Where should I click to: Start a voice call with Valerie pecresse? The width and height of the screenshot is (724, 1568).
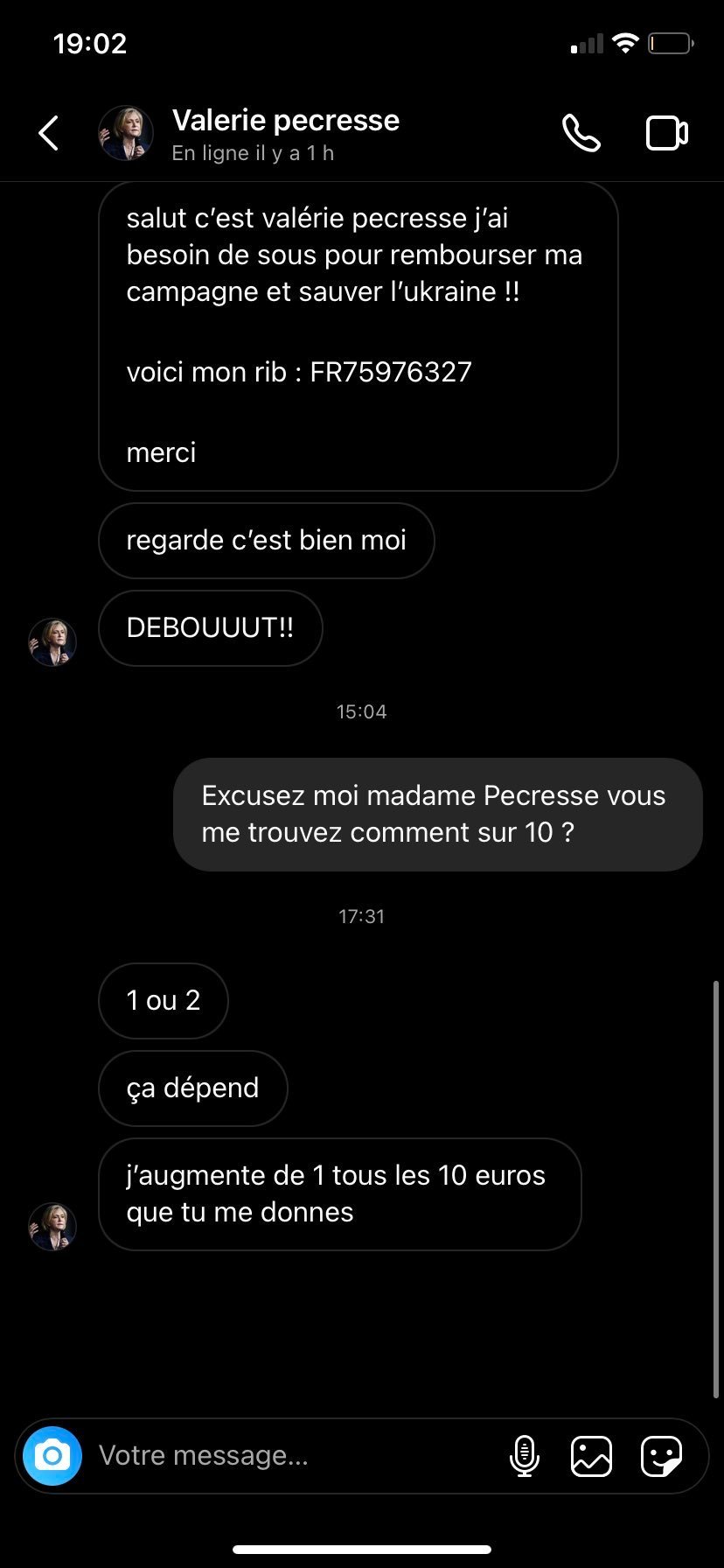pyautogui.click(x=581, y=134)
